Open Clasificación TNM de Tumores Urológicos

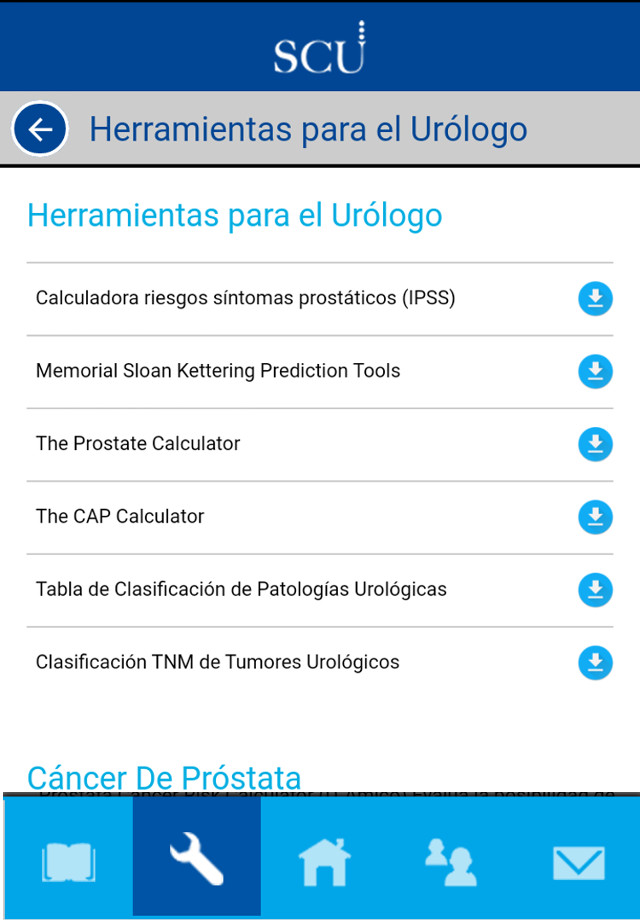coord(217,662)
